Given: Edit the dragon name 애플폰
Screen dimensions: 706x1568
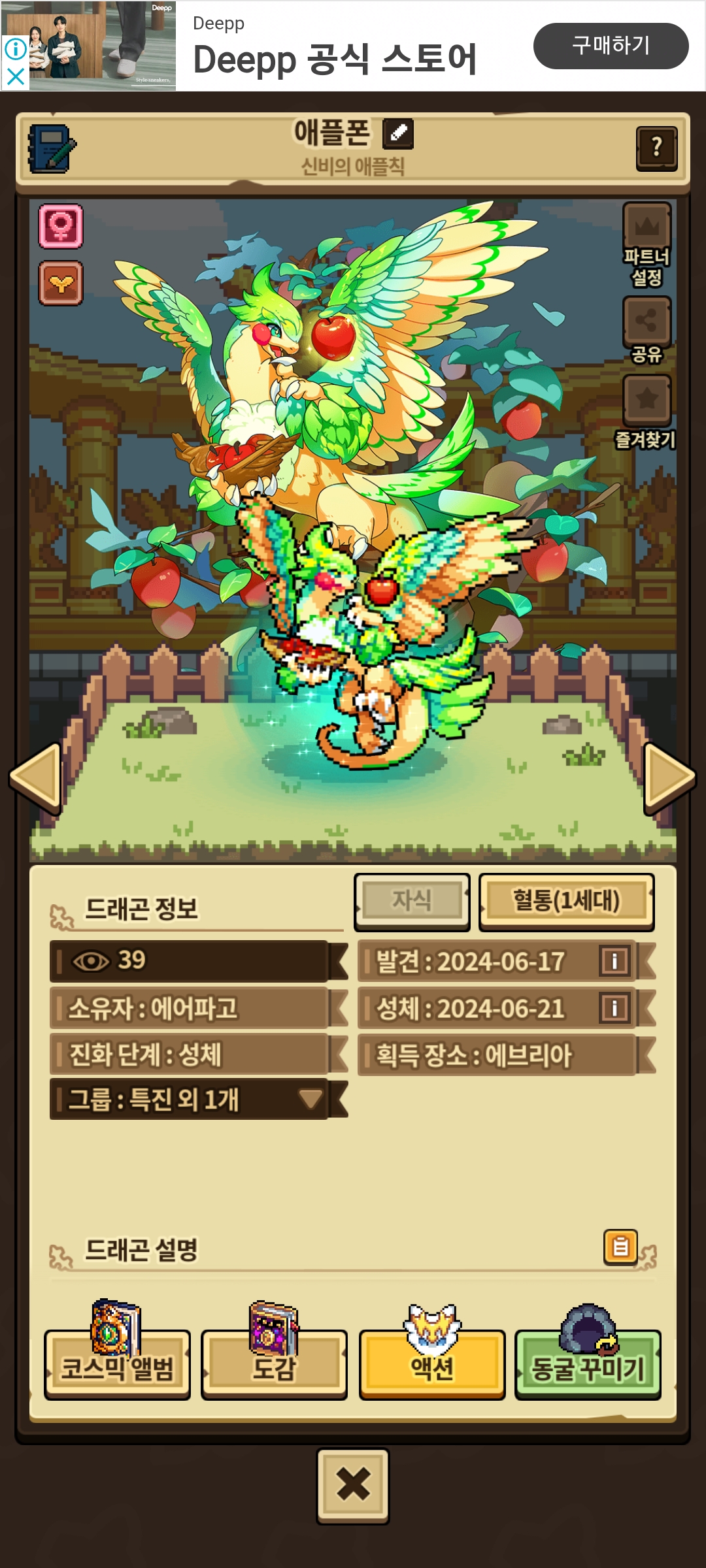Looking at the screenshot, I should [x=398, y=133].
